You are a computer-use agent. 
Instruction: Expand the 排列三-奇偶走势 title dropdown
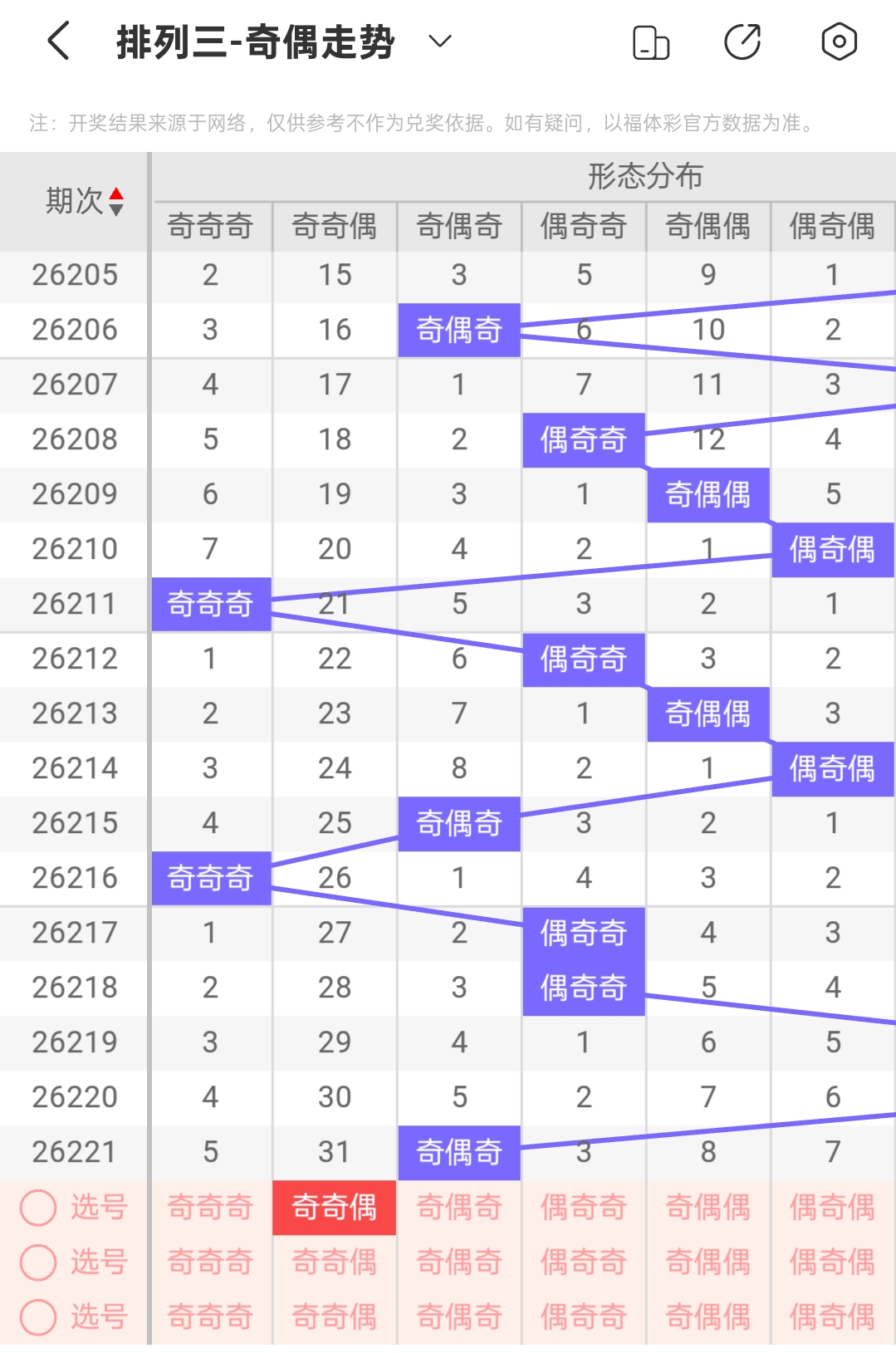(439, 42)
